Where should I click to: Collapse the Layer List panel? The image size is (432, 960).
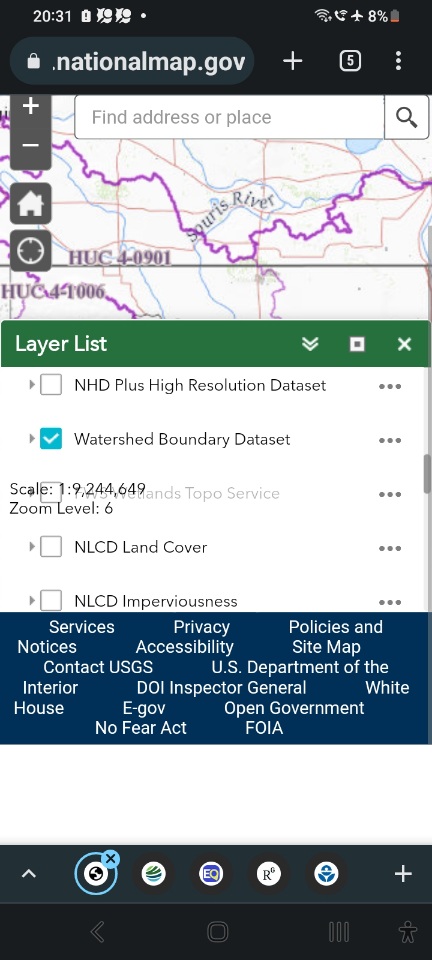pyautogui.click(x=310, y=344)
